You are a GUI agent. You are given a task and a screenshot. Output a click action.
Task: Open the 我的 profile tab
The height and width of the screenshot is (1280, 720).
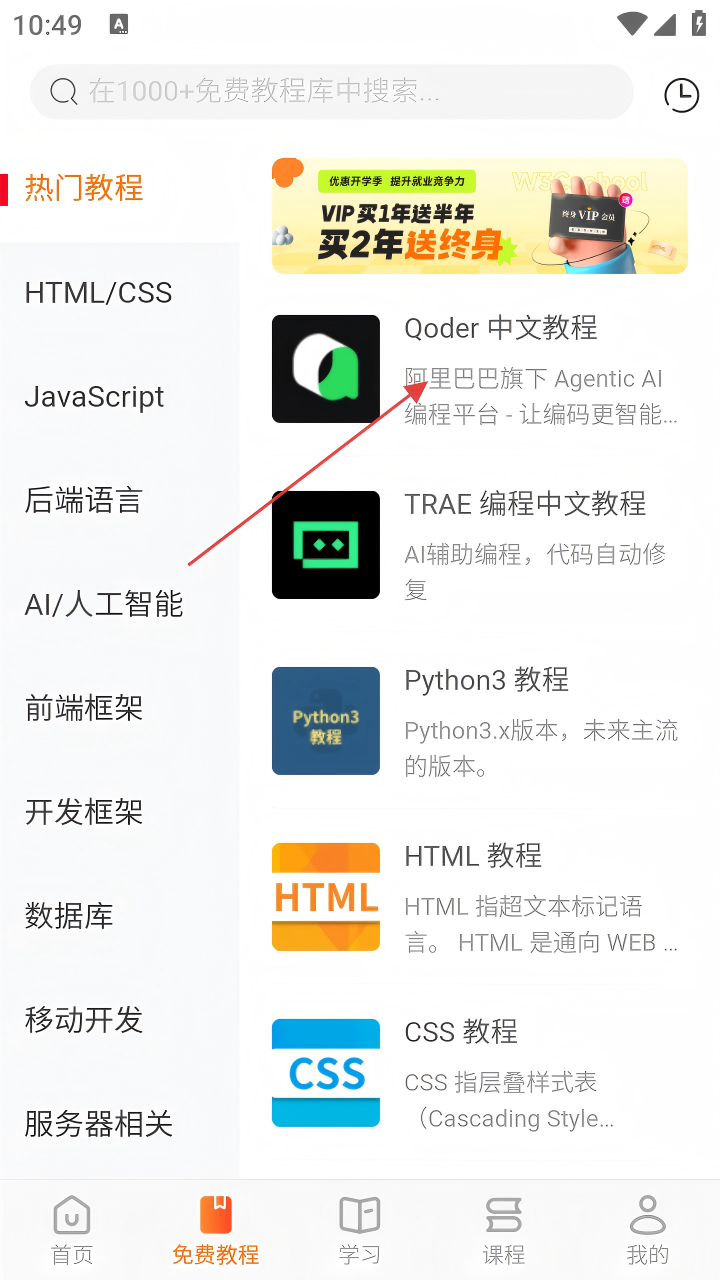[x=648, y=1230]
